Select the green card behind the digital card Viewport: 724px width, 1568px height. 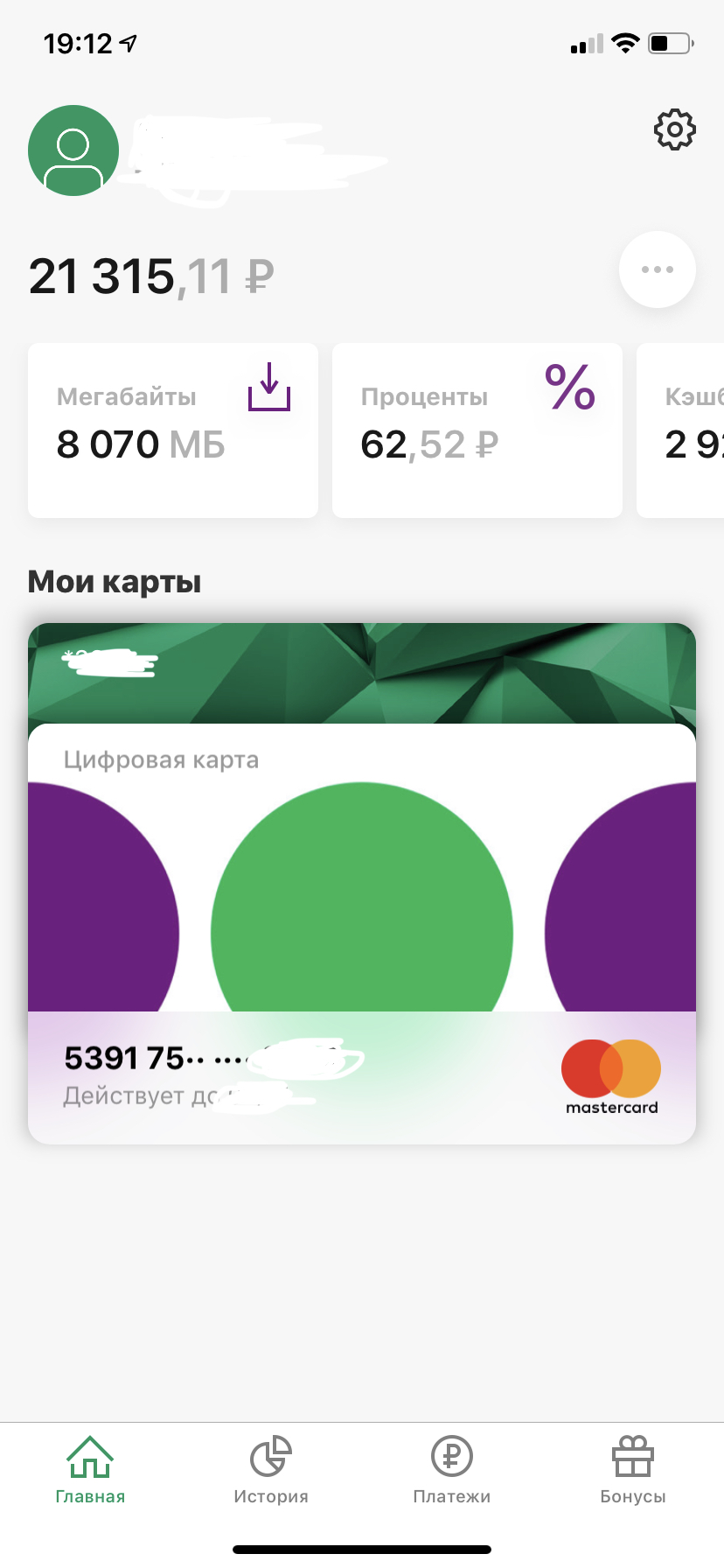[x=362, y=672]
